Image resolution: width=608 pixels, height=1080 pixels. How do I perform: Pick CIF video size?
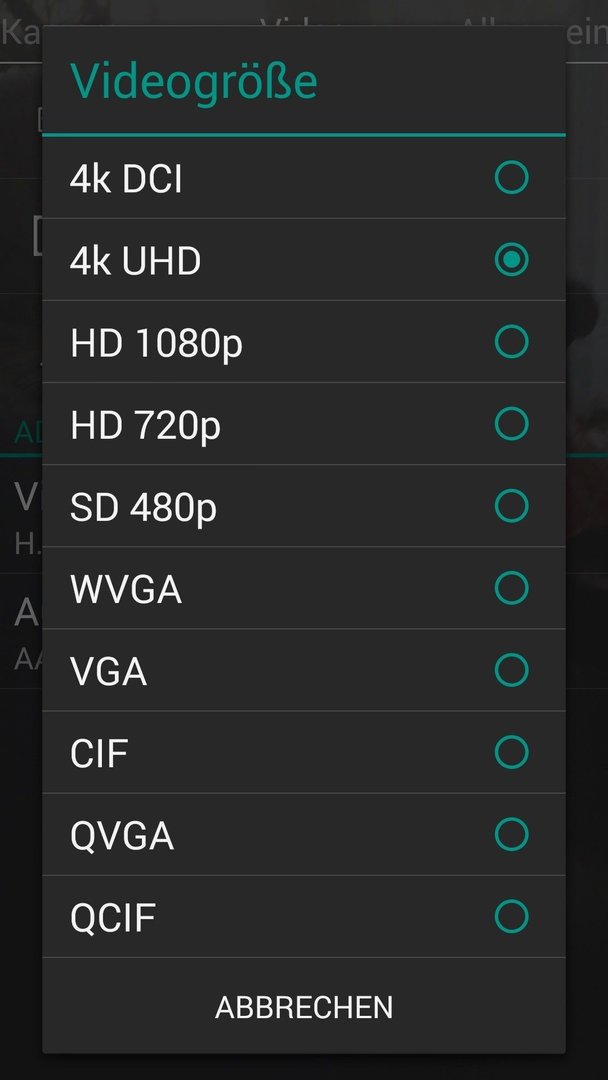tap(304, 751)
